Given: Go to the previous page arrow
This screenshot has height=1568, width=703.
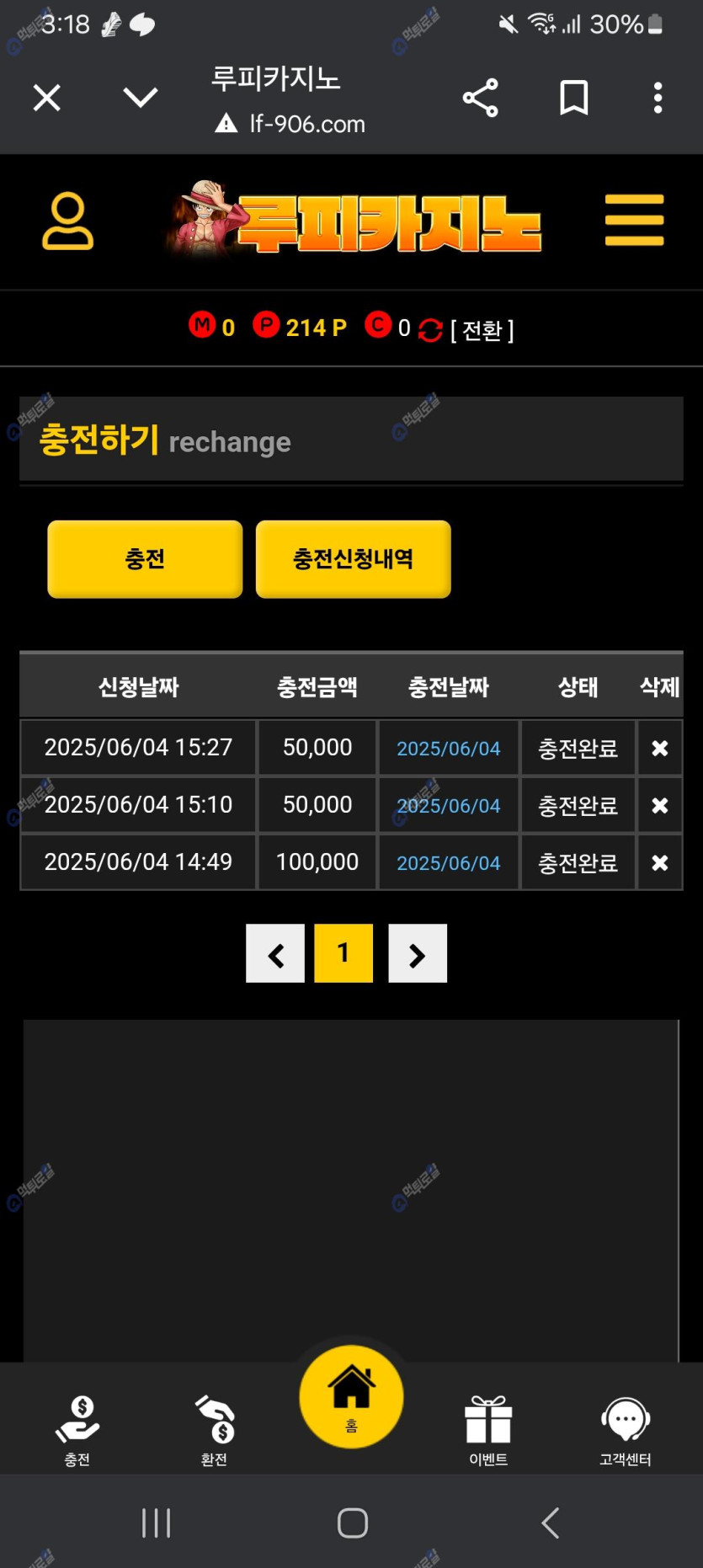Looking at the screenshot, I should click(x=275, y=953).
